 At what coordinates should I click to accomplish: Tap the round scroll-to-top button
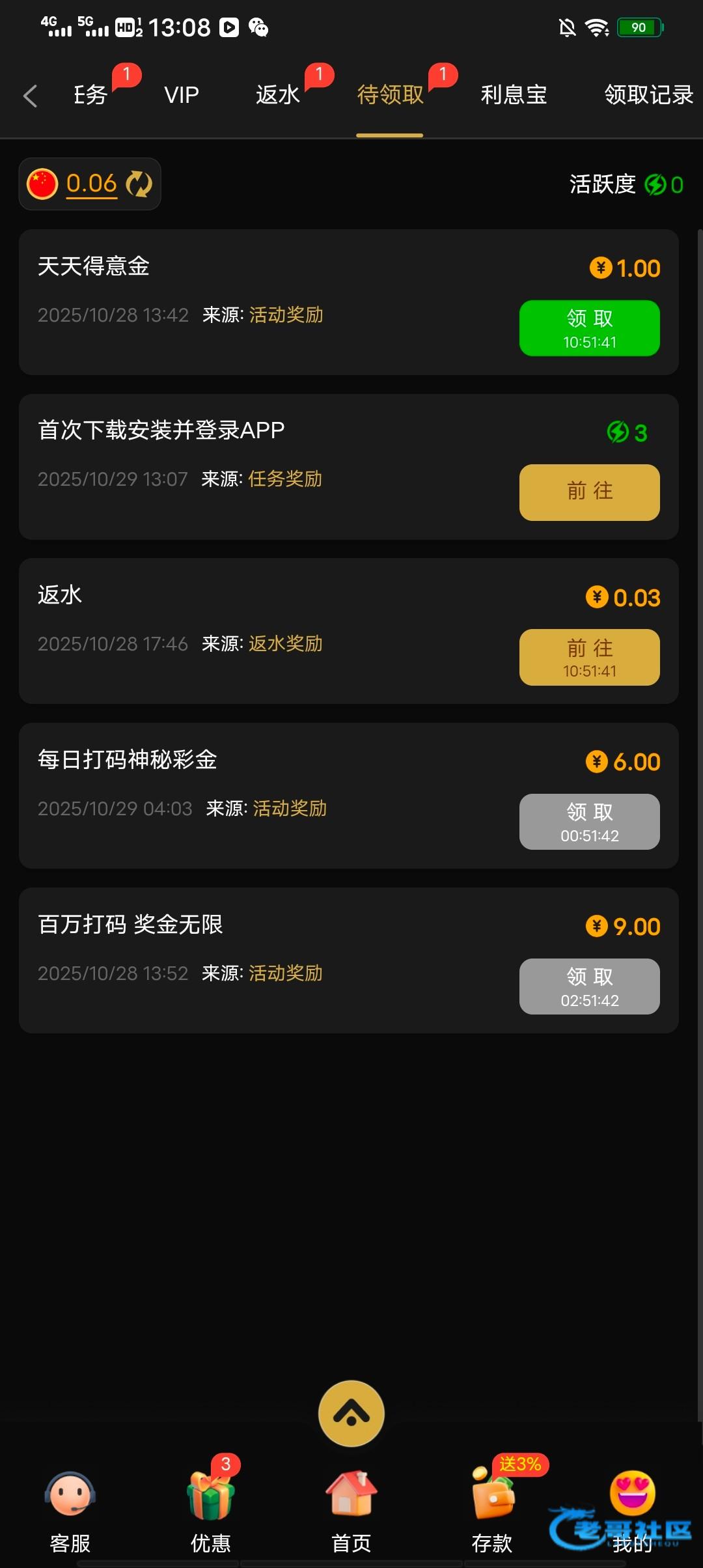tap(351, 1413)
